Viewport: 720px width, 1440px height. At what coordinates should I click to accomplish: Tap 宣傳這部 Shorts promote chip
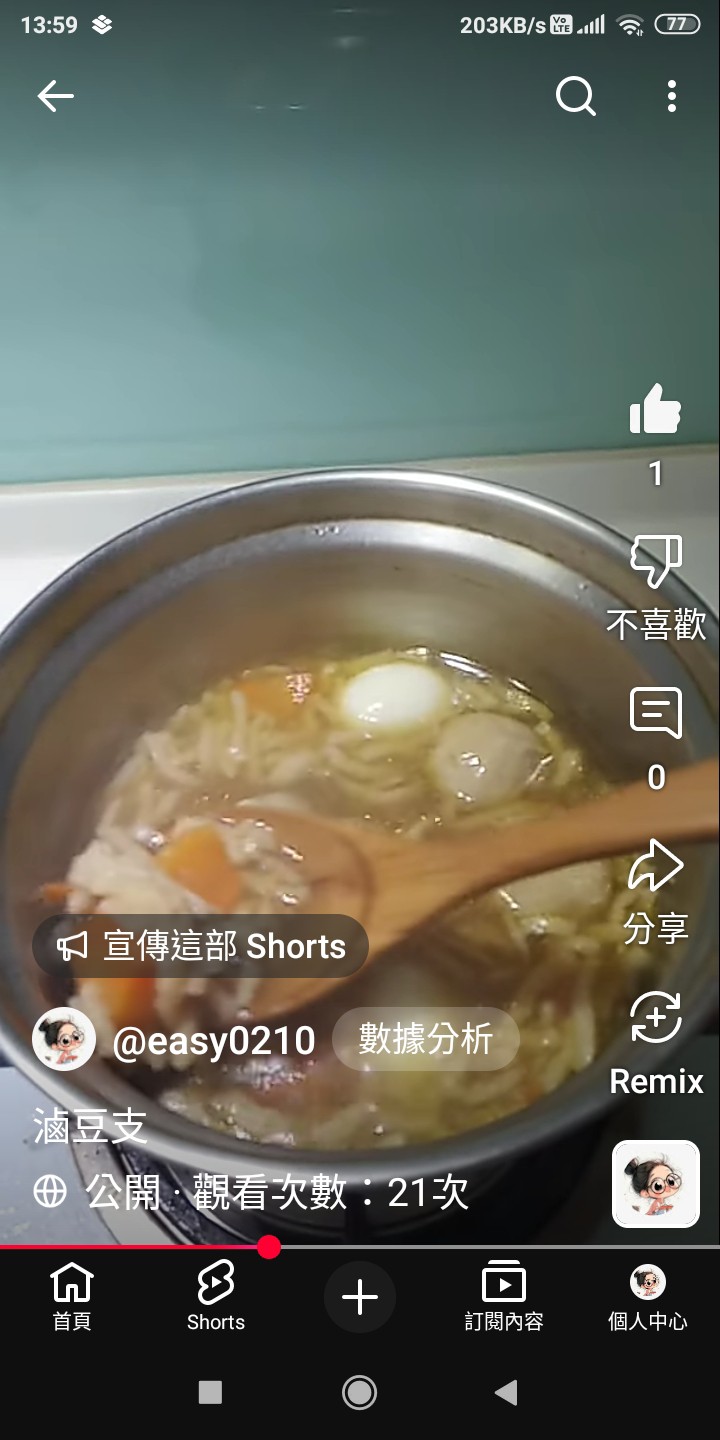tap(200, 946)
